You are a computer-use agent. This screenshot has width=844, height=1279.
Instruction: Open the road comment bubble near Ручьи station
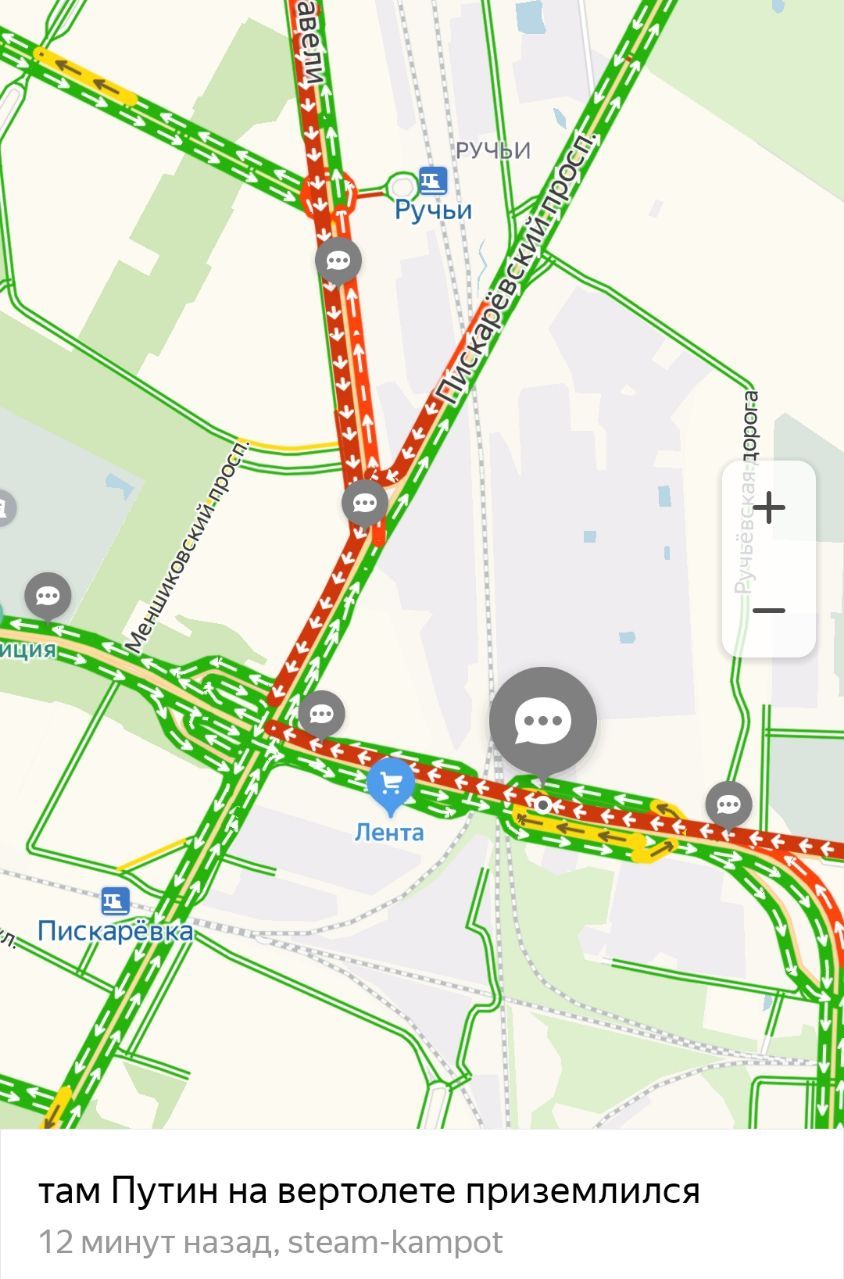point(338,261)
